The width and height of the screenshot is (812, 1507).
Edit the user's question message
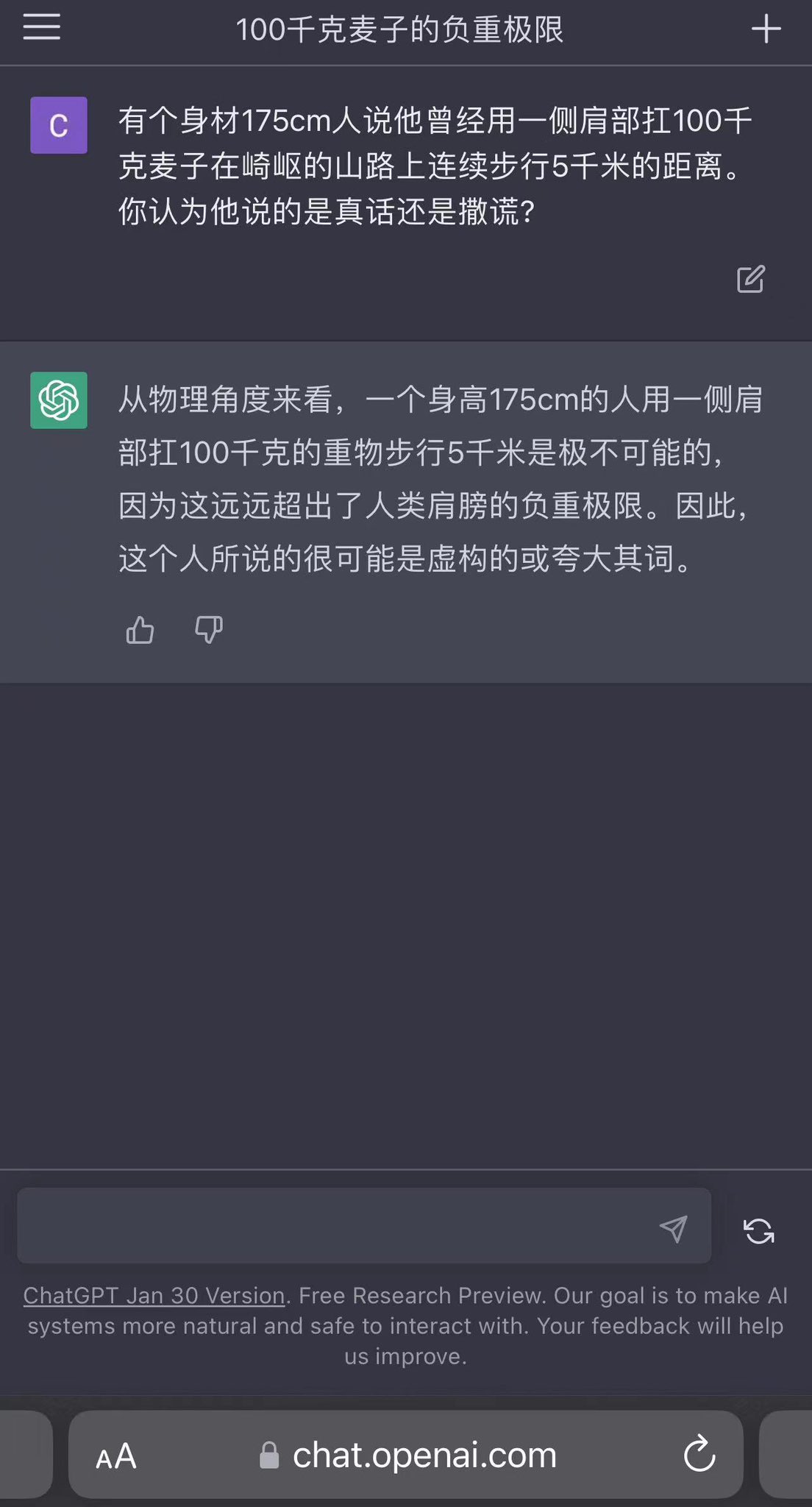pos(751,279)
